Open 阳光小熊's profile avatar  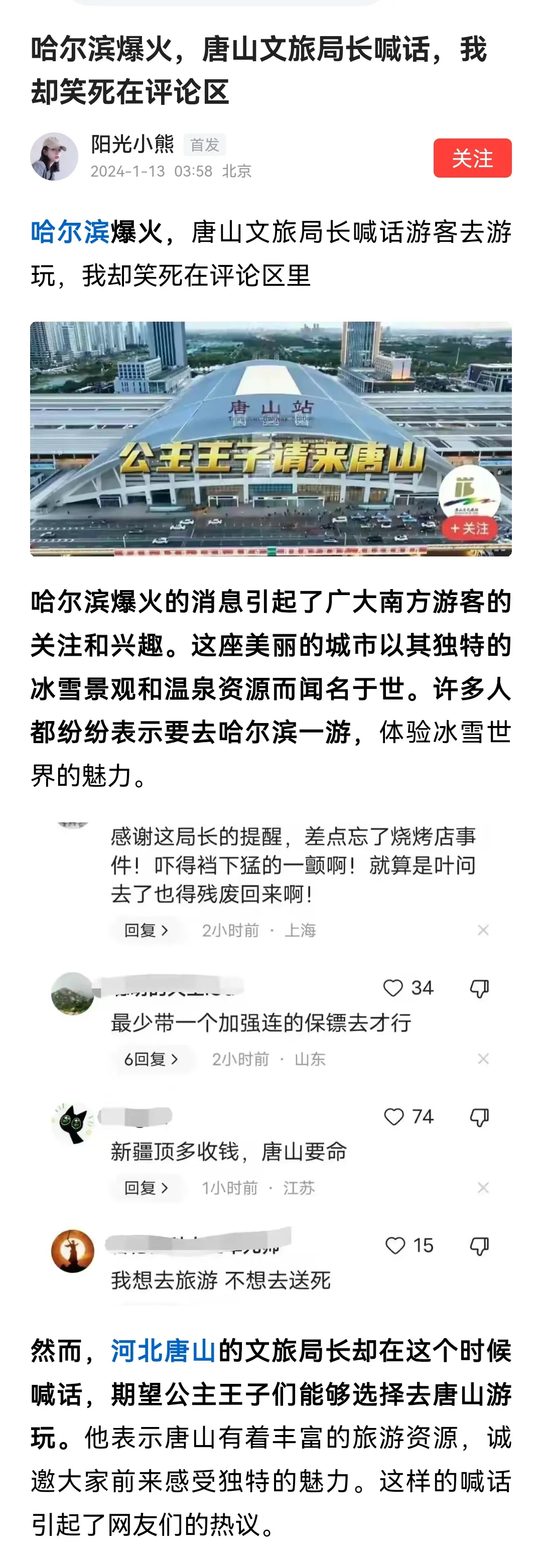click(x=54, y=157)
